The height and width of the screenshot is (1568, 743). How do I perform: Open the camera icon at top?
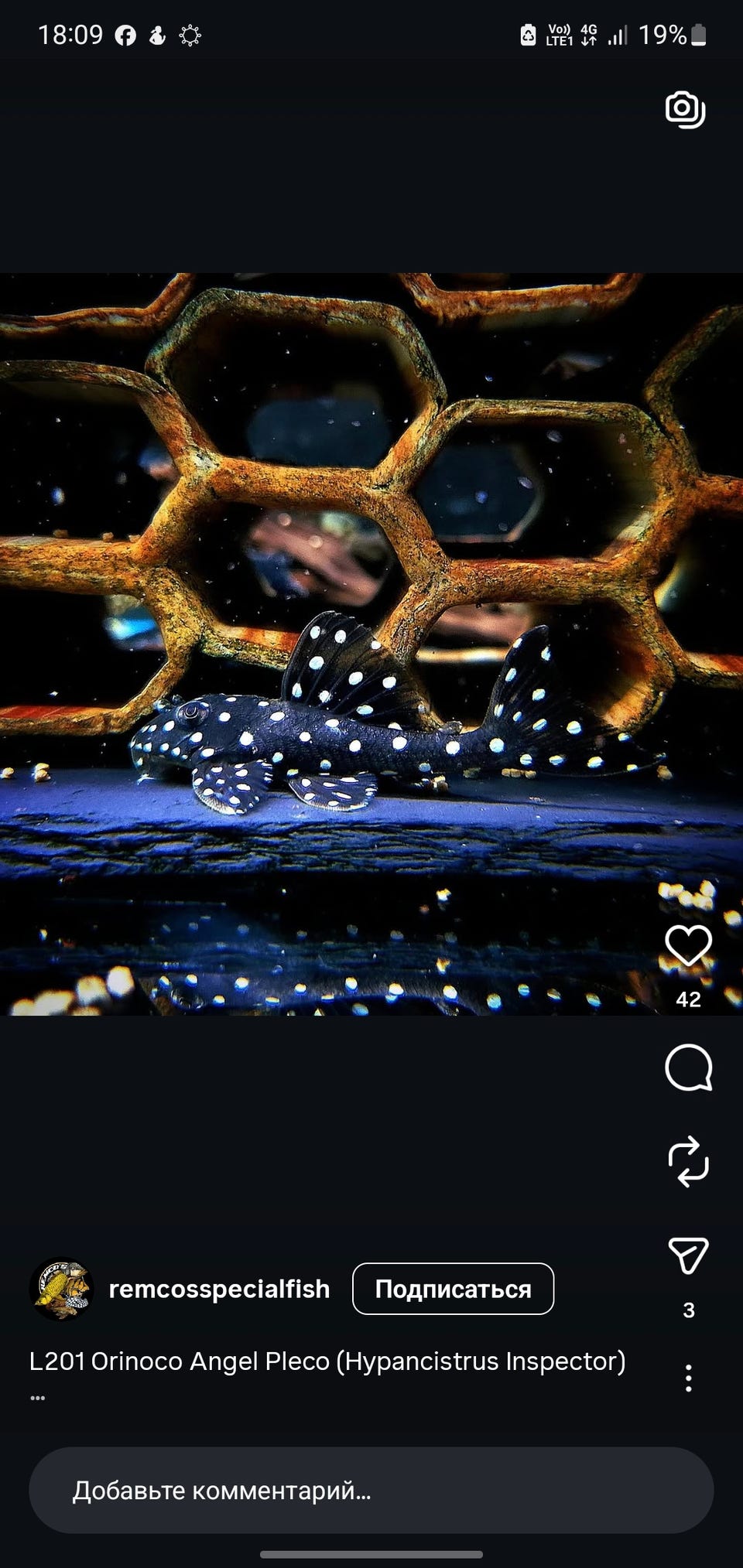(x=685, y=109)
